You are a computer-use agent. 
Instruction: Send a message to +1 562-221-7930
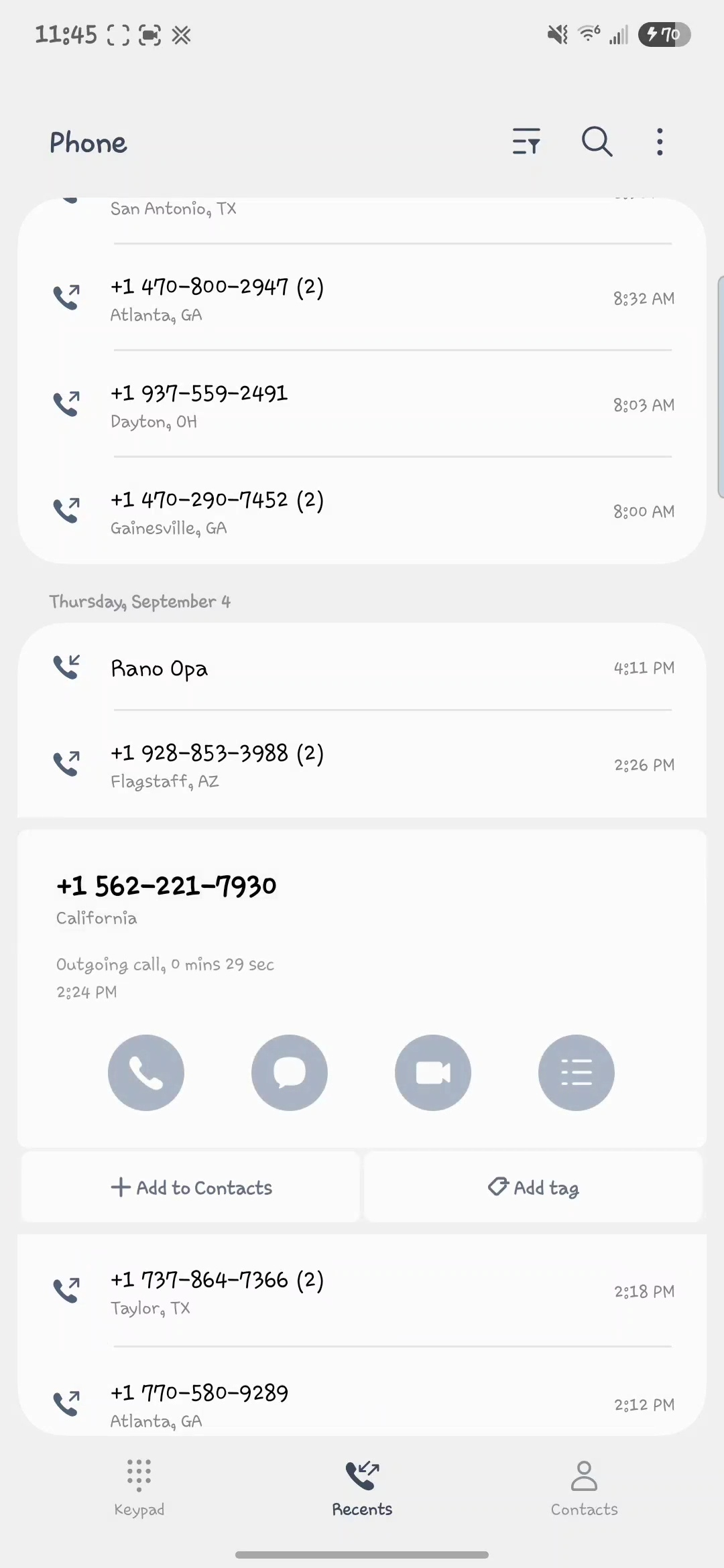(290, 1072)
